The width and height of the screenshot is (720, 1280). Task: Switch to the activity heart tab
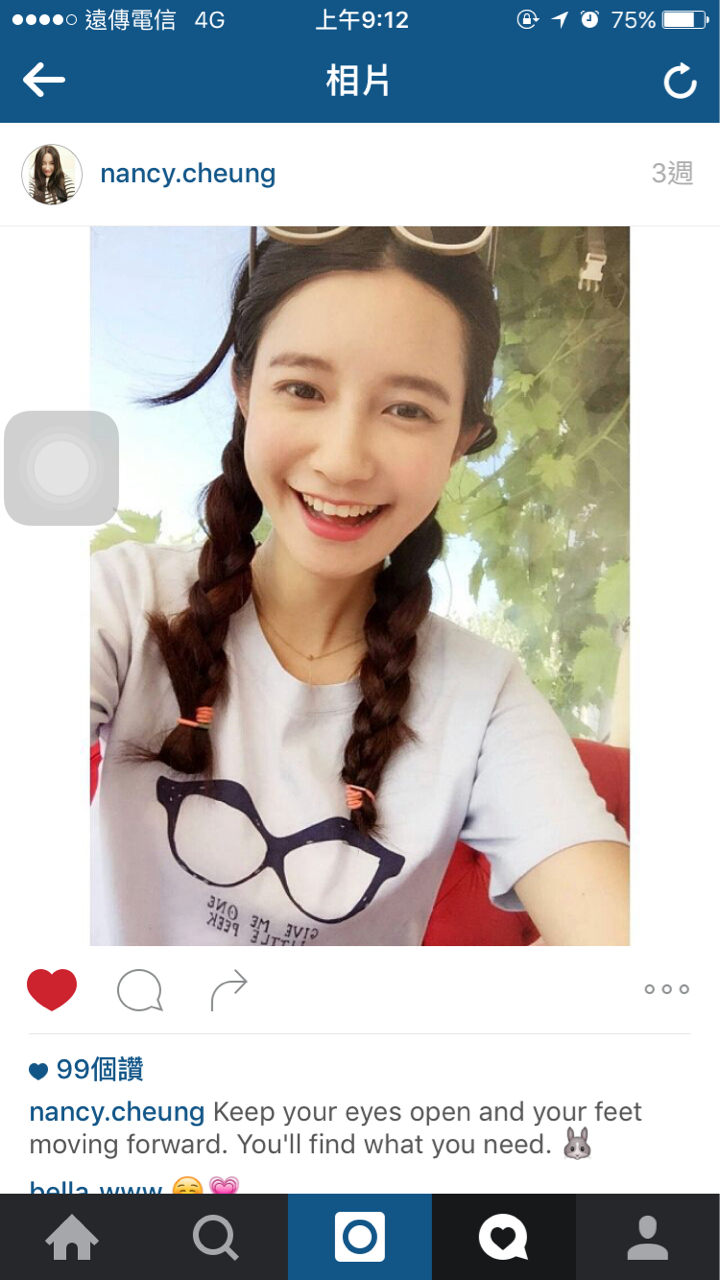coord(503,1238)
